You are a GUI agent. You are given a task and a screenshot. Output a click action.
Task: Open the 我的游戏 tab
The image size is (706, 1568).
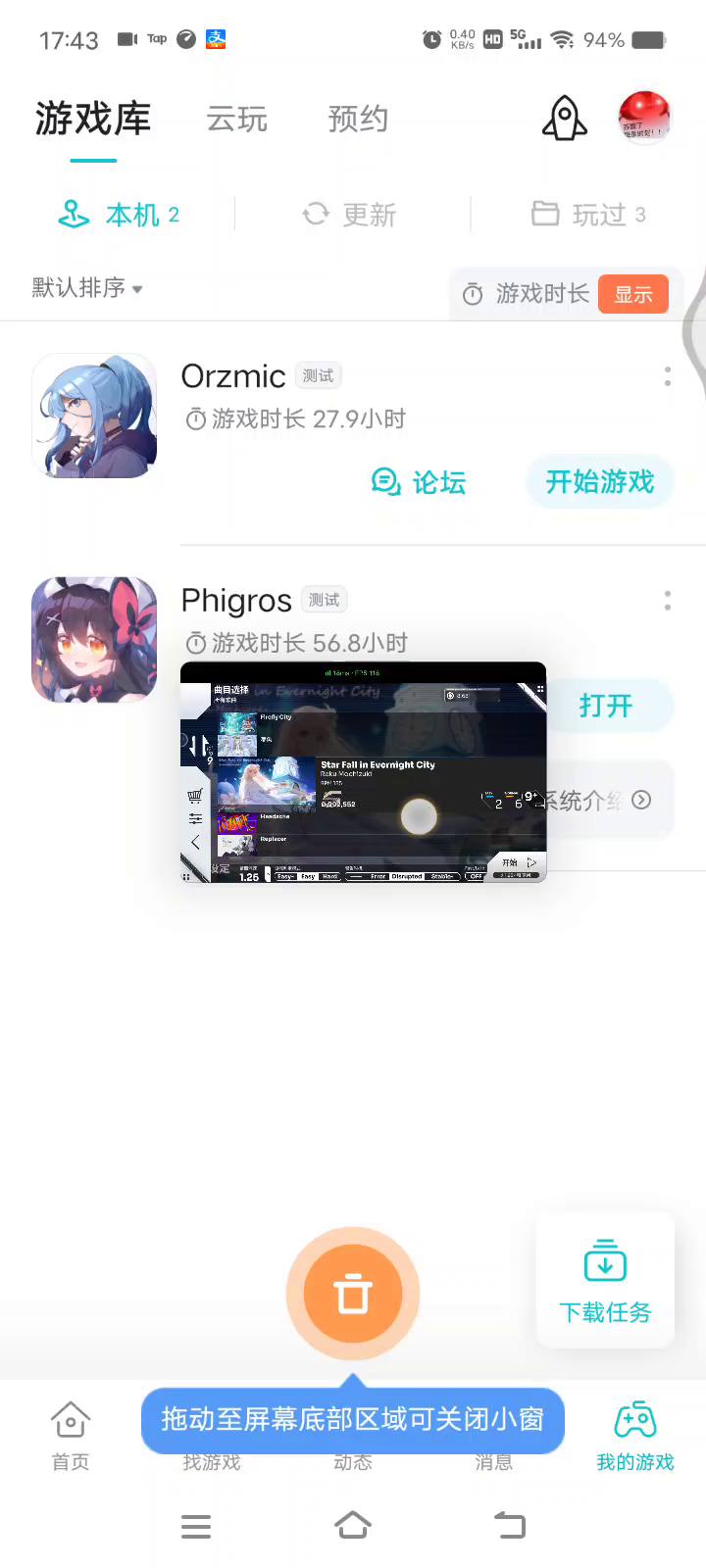coord(635,1437)
